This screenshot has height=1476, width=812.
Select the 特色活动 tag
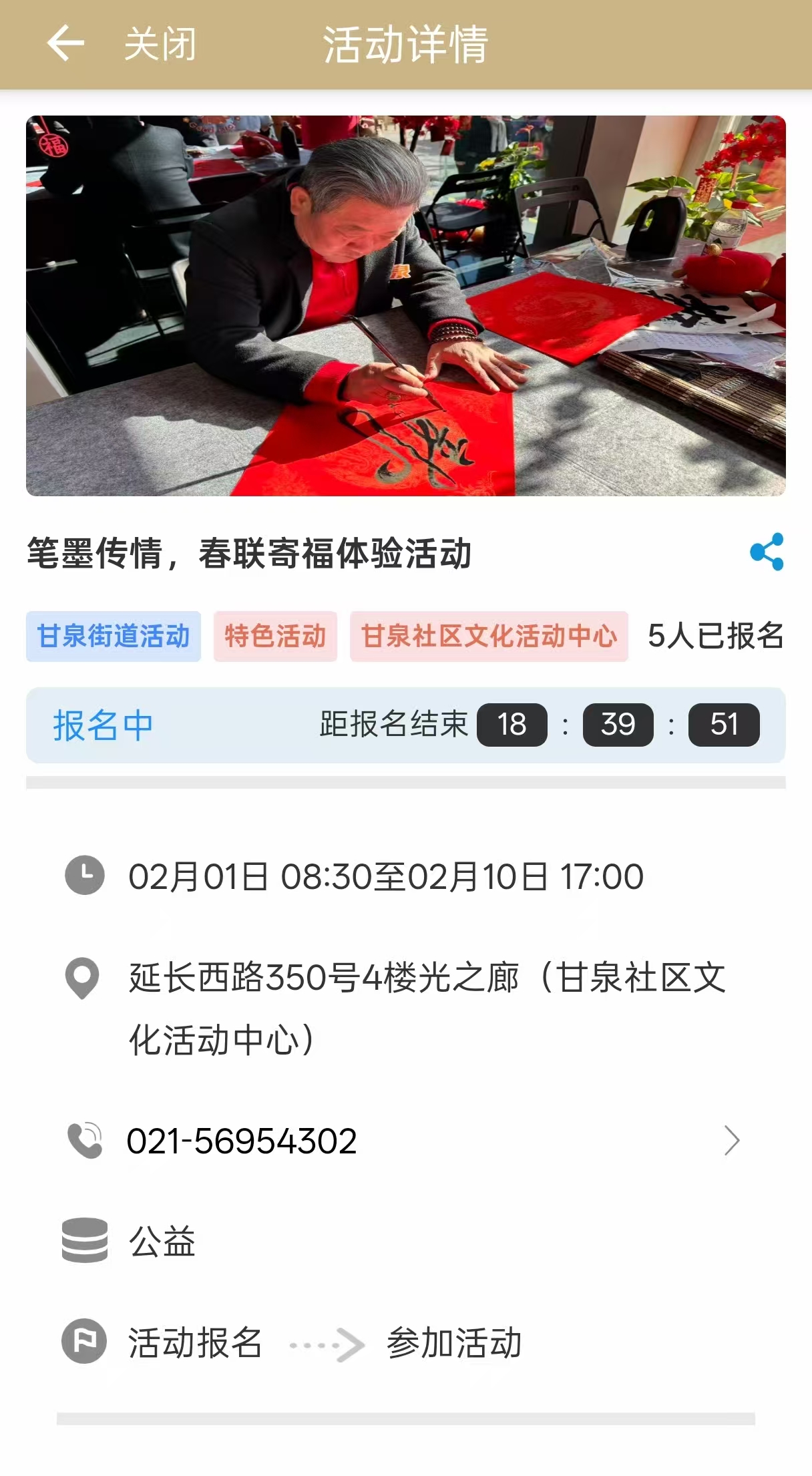point(275,636)
